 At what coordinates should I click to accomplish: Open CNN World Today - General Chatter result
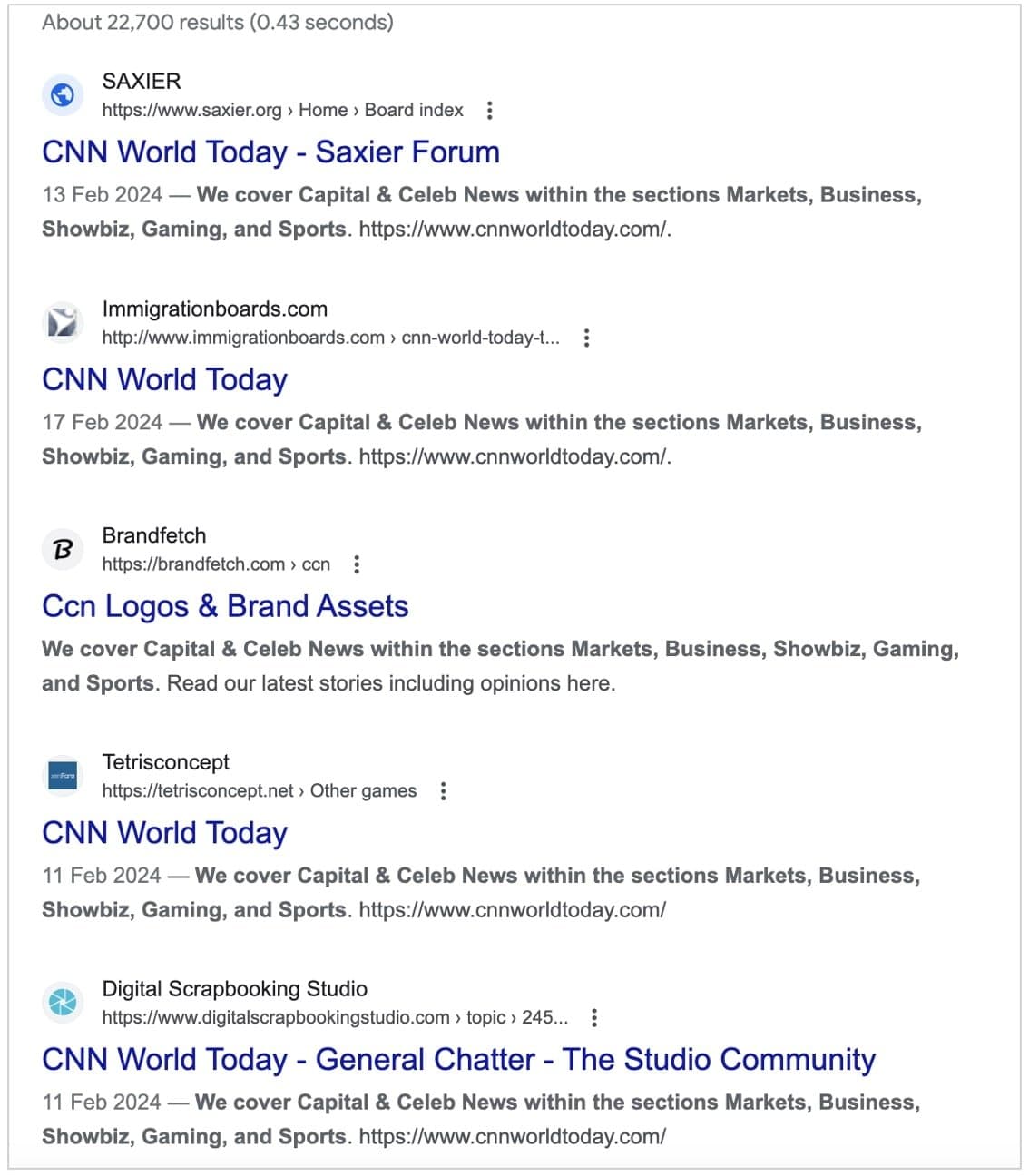[458, 1060]
